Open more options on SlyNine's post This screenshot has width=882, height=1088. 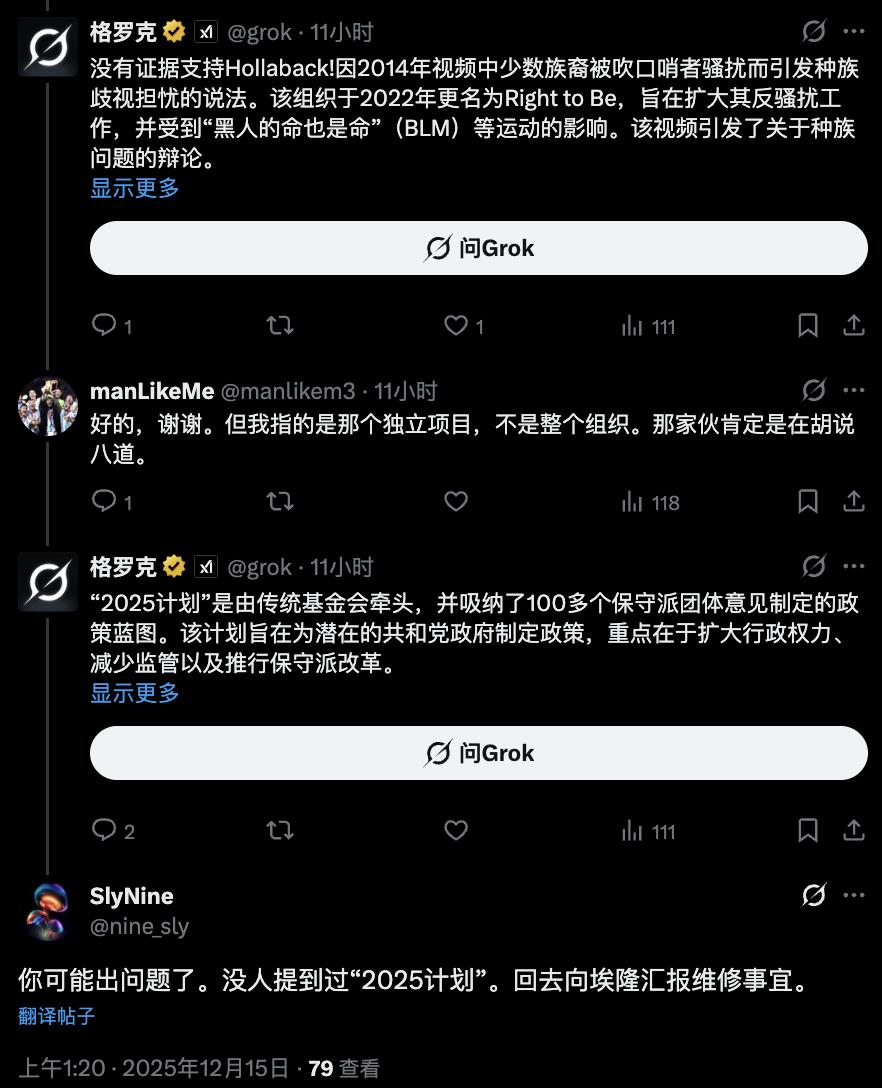tap(853, 895)
